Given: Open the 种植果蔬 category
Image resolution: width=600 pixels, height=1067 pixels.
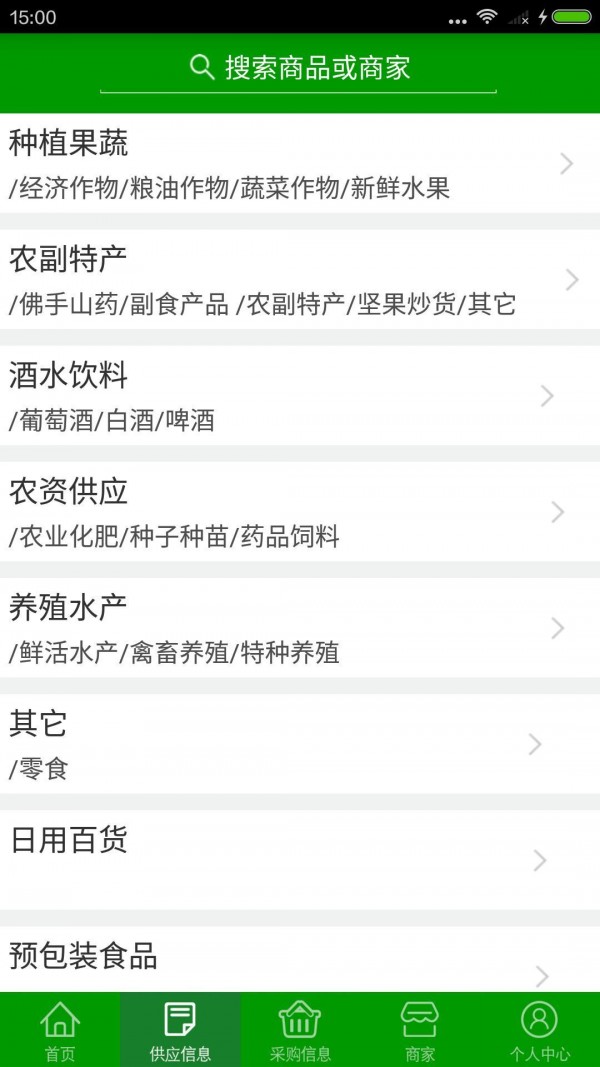Looking at the screenshot, I should point(299,164).
